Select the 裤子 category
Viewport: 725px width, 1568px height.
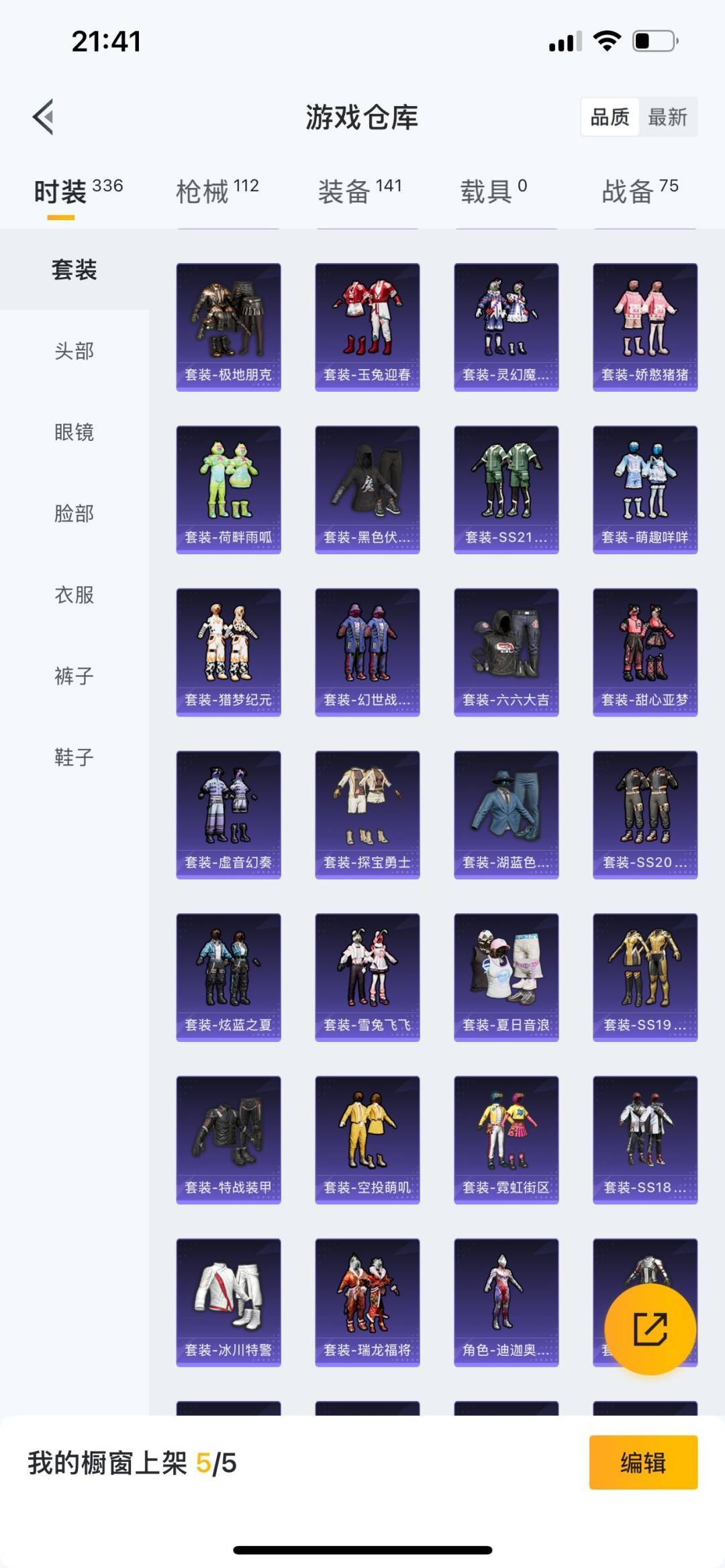75,676
